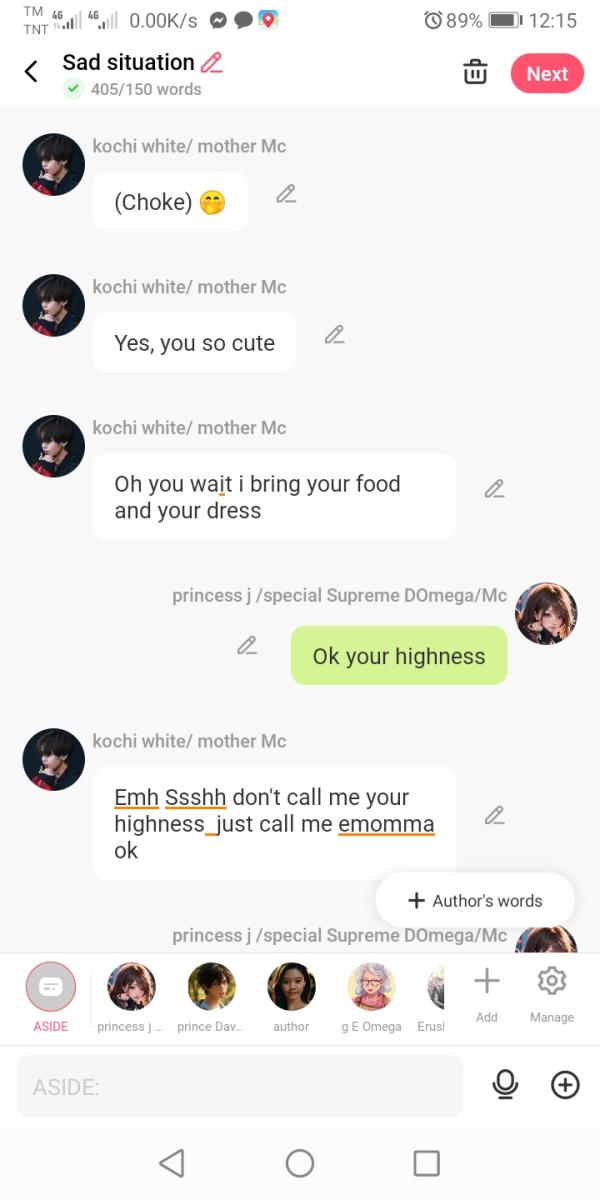Focus the ASIDE text input
600x1200 pixels.
click(240, 1086)
